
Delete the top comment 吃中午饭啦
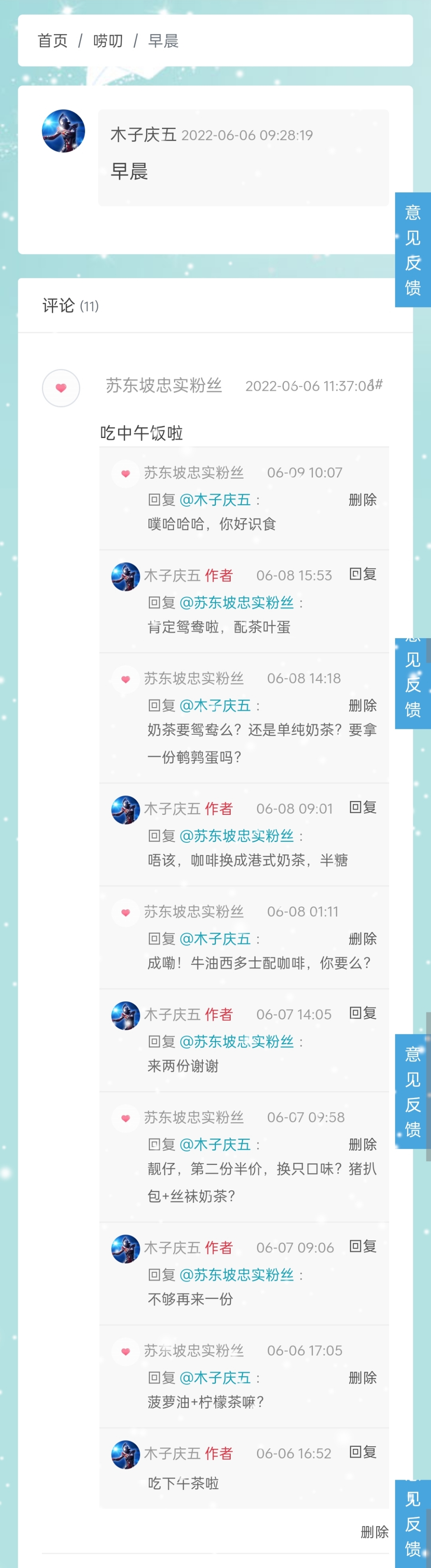tap(374, 1531)
